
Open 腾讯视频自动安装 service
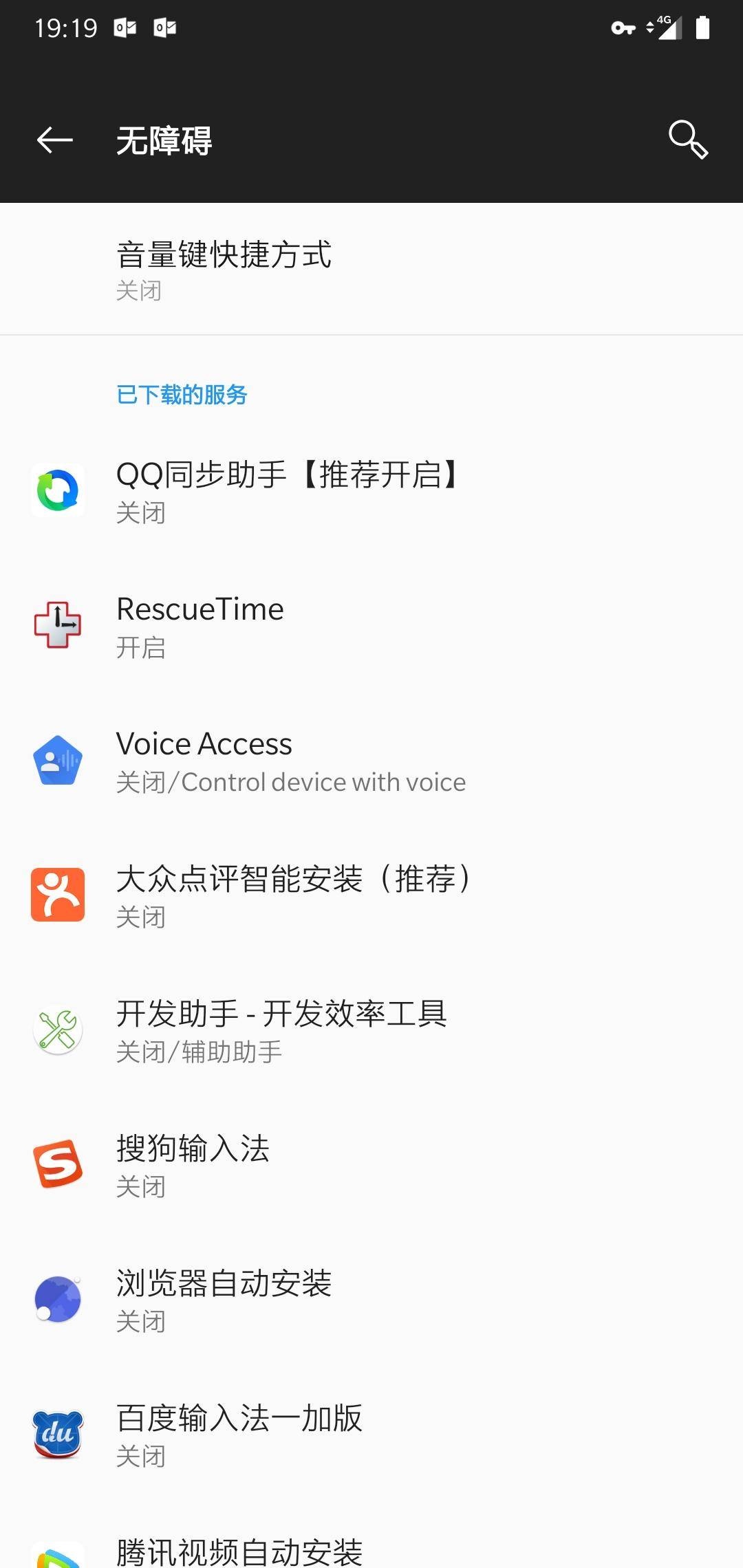click(x=371, y=1551)
